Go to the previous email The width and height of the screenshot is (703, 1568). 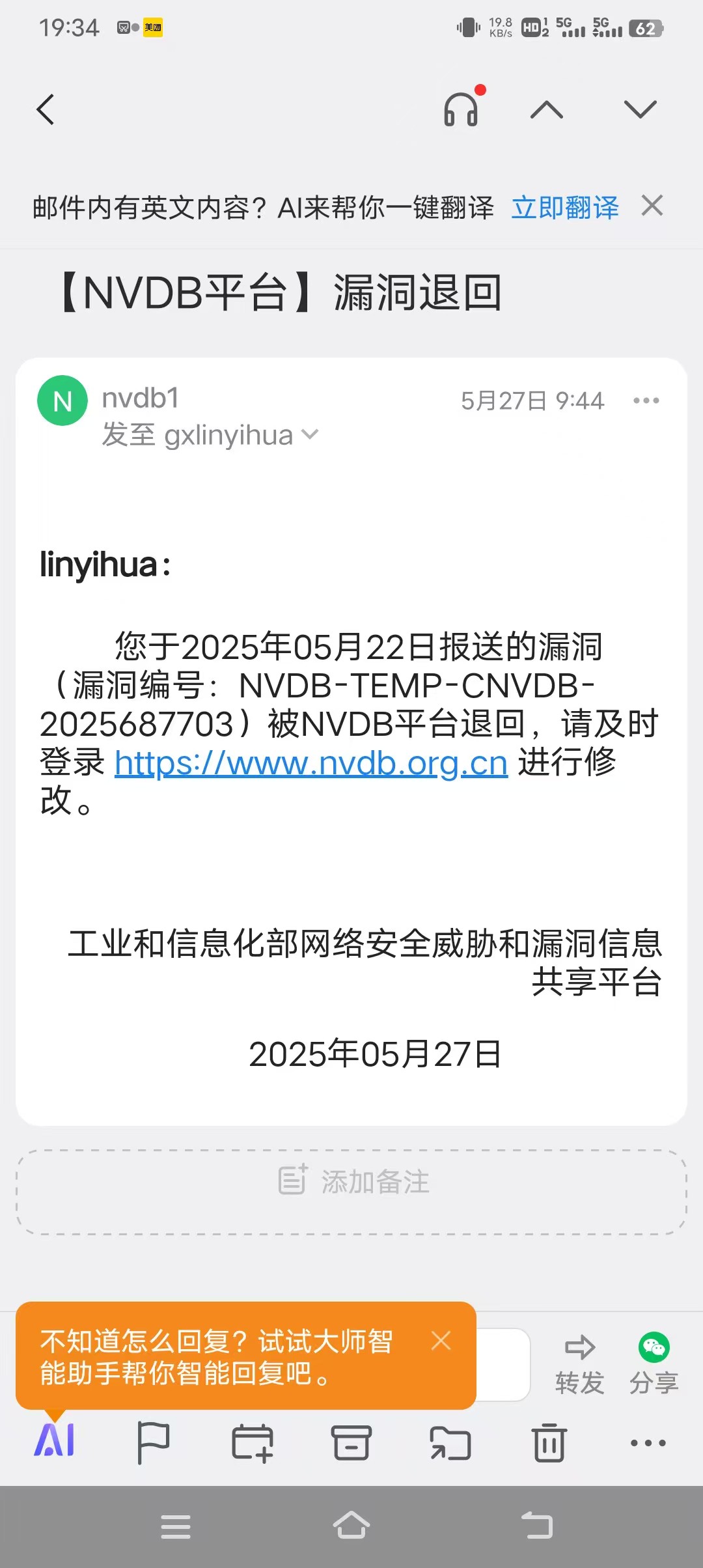(x=547, y=109)
